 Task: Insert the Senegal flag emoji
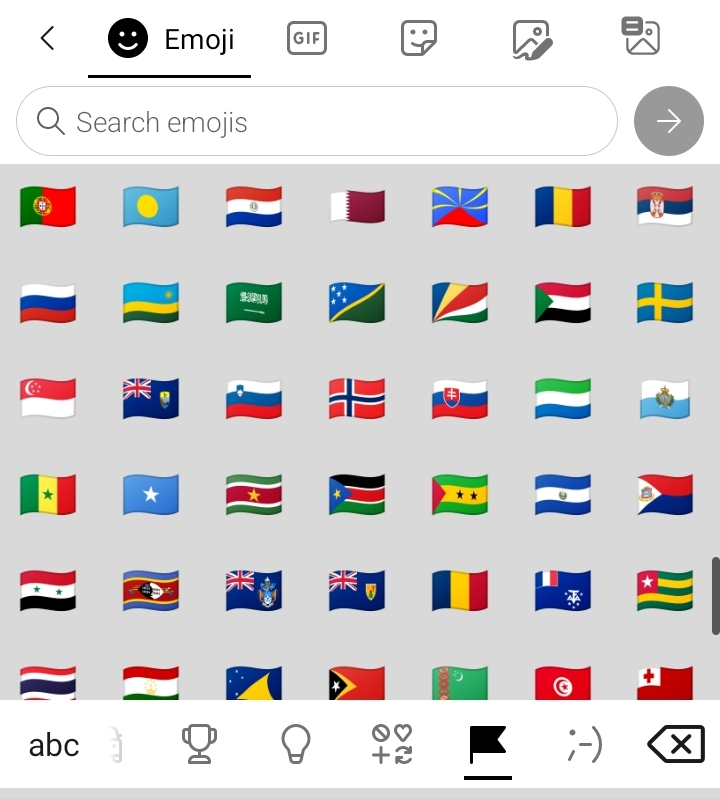point(48,494)
